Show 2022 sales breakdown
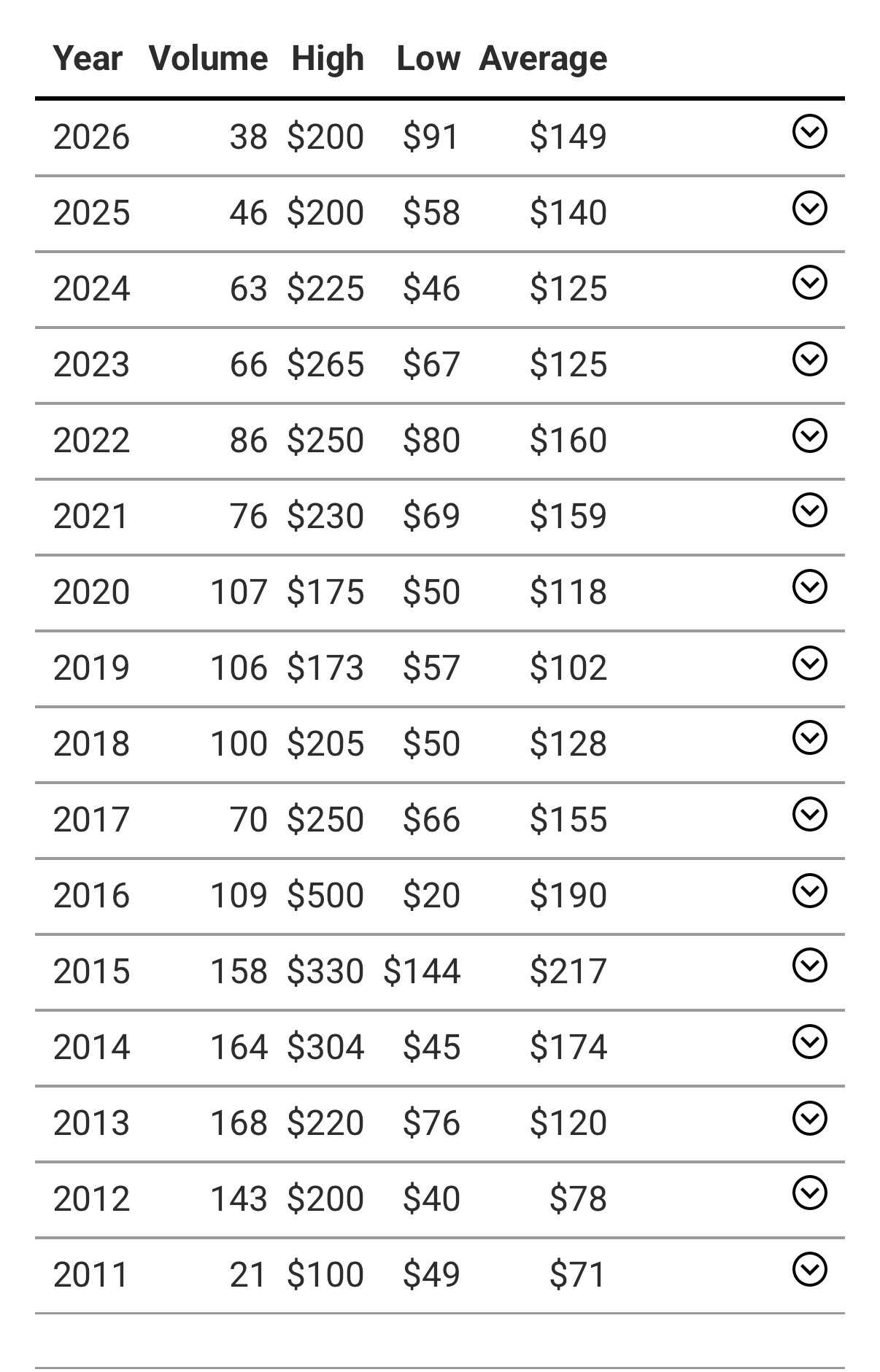This screenshot has width=880, height=1372. coord(809,435)
